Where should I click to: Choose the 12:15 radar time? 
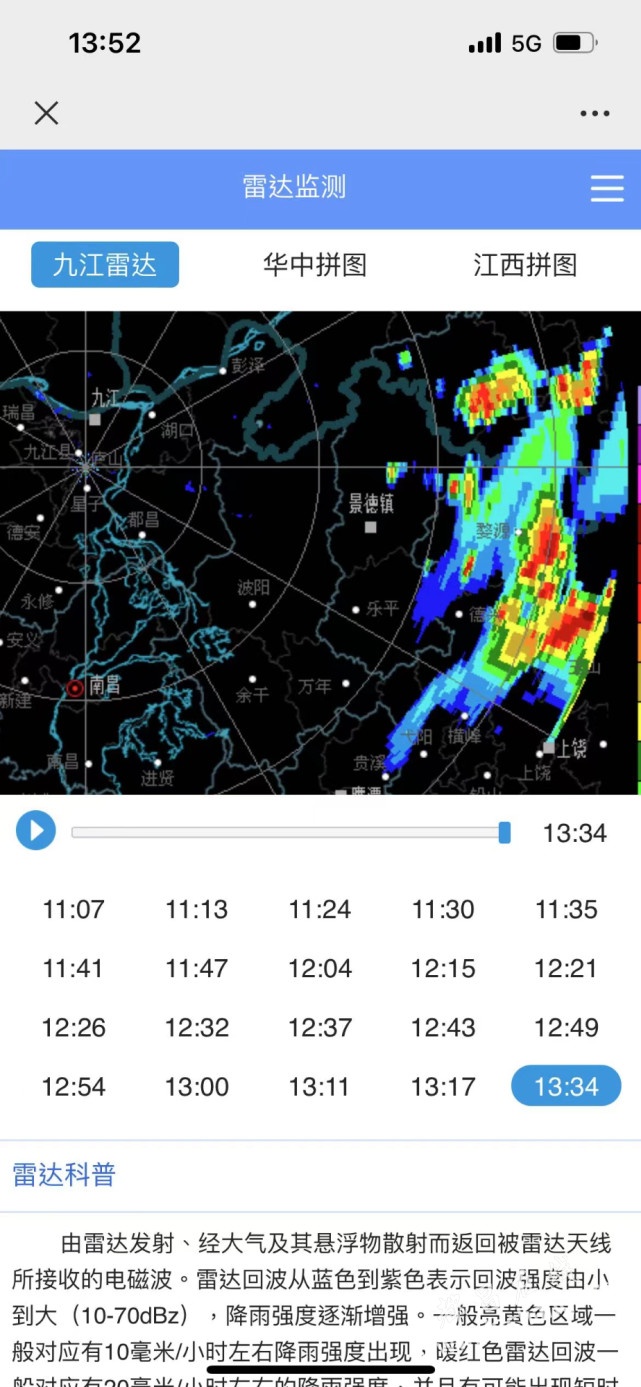(443, 969)
